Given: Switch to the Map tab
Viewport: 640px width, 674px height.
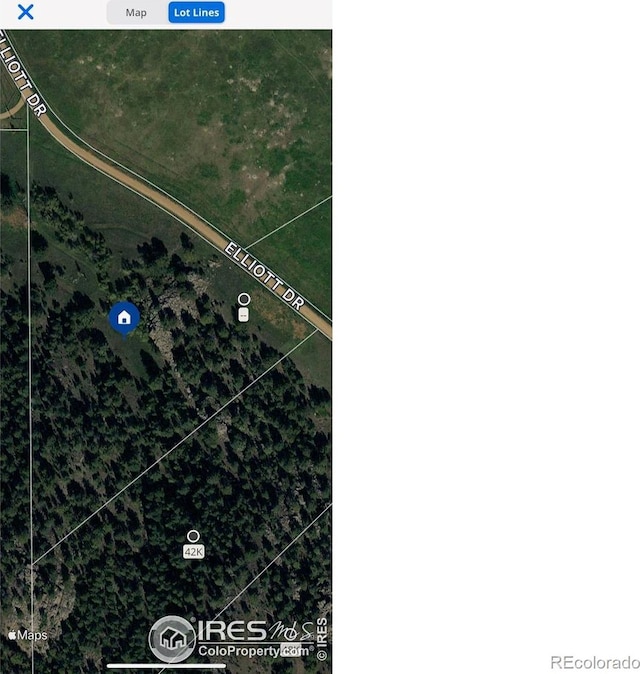Looking at the screenshot, I should click(x=136, y=12).
